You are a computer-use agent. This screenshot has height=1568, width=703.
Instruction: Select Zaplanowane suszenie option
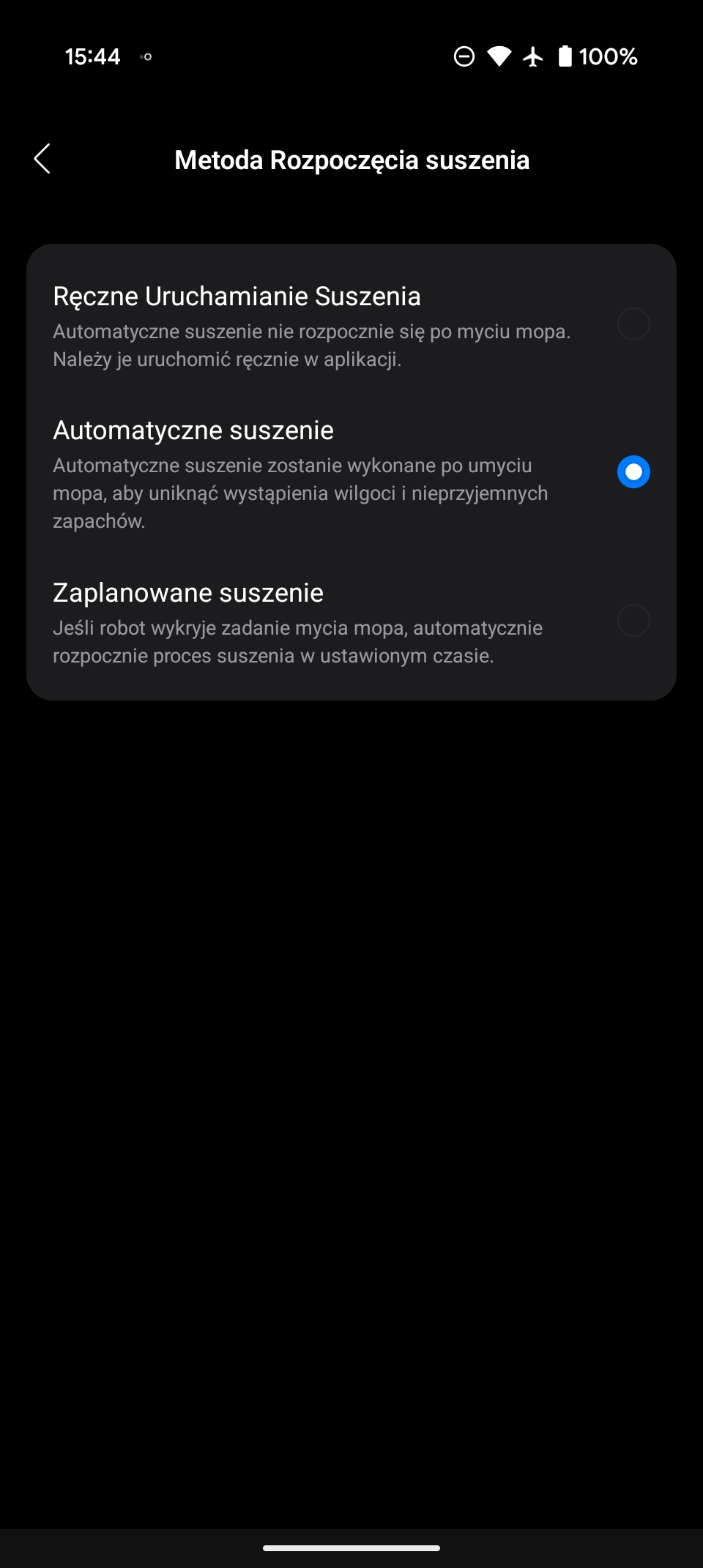tap(633, 621)
